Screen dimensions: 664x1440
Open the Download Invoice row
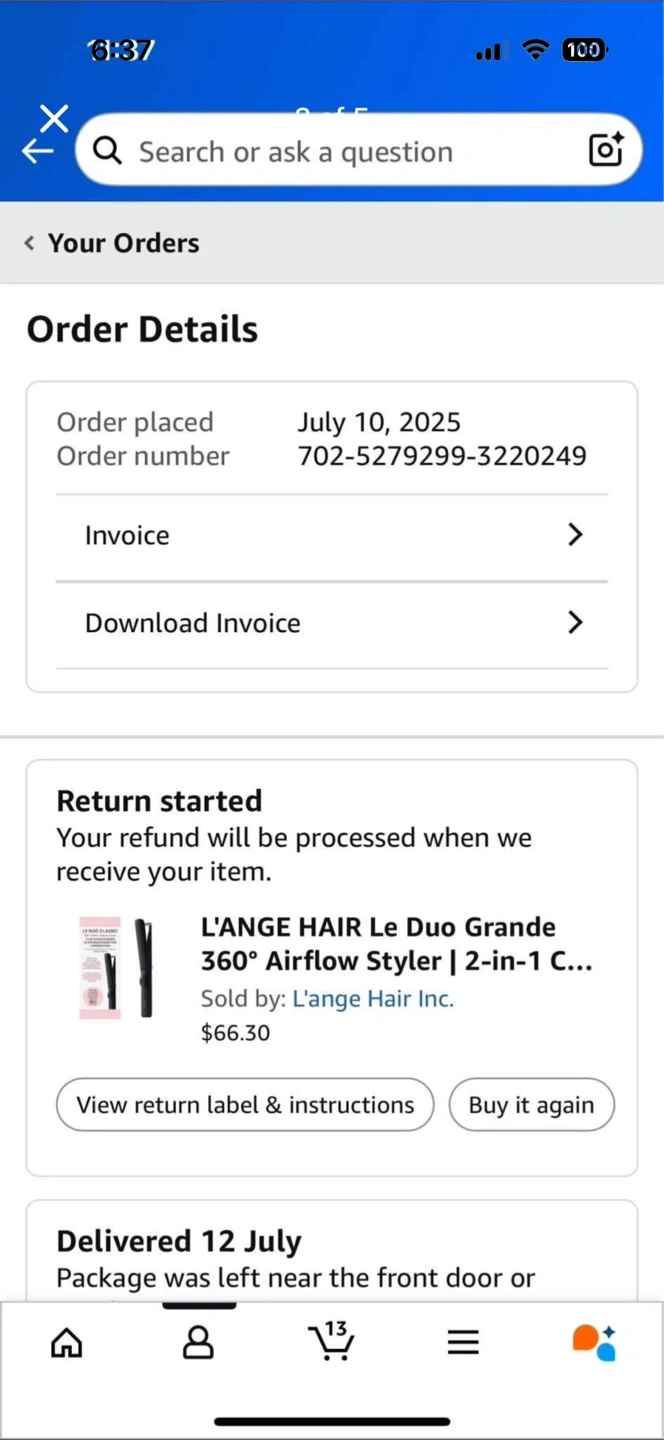(331, 623)
